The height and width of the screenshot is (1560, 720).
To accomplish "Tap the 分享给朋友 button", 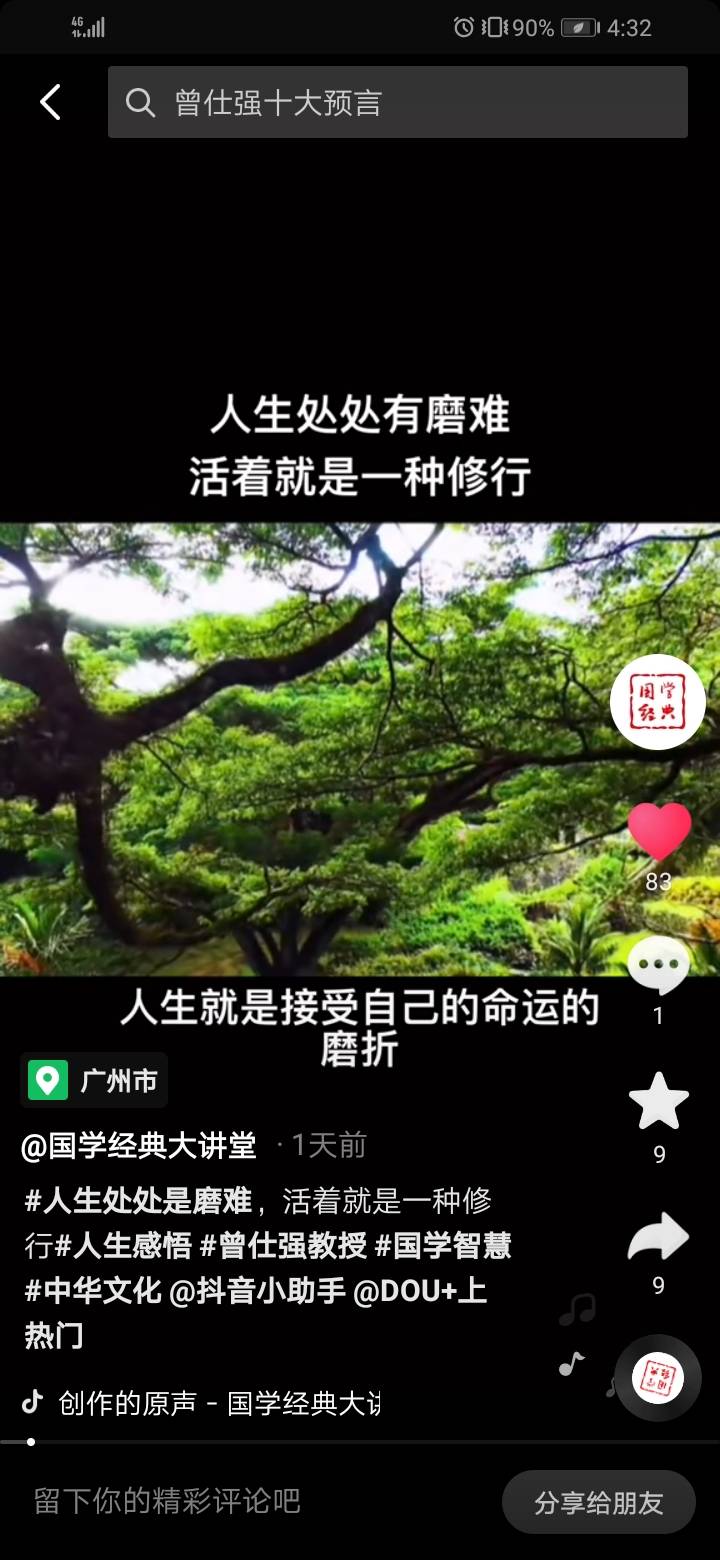I will pos(598,1502).
